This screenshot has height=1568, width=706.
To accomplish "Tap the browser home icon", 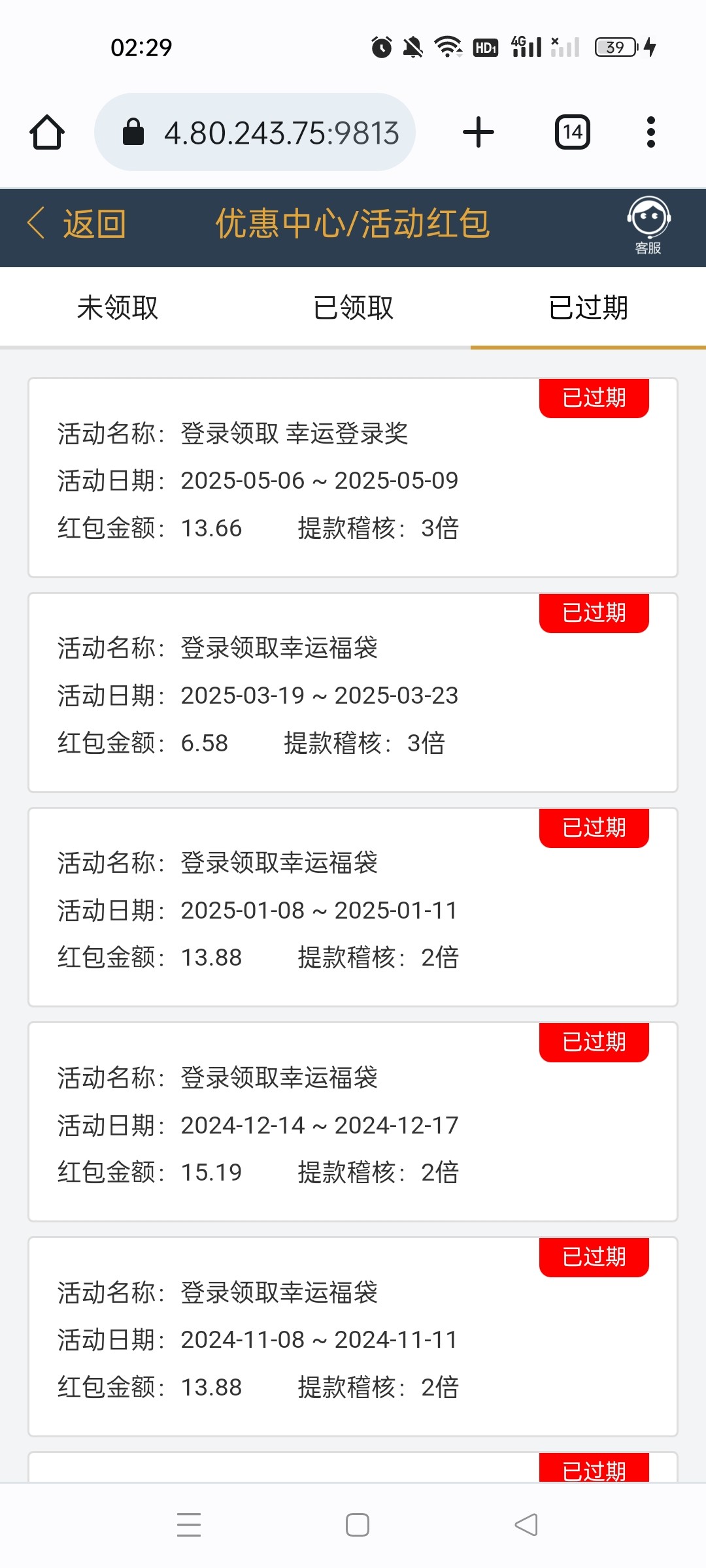I will coord(47,133).
